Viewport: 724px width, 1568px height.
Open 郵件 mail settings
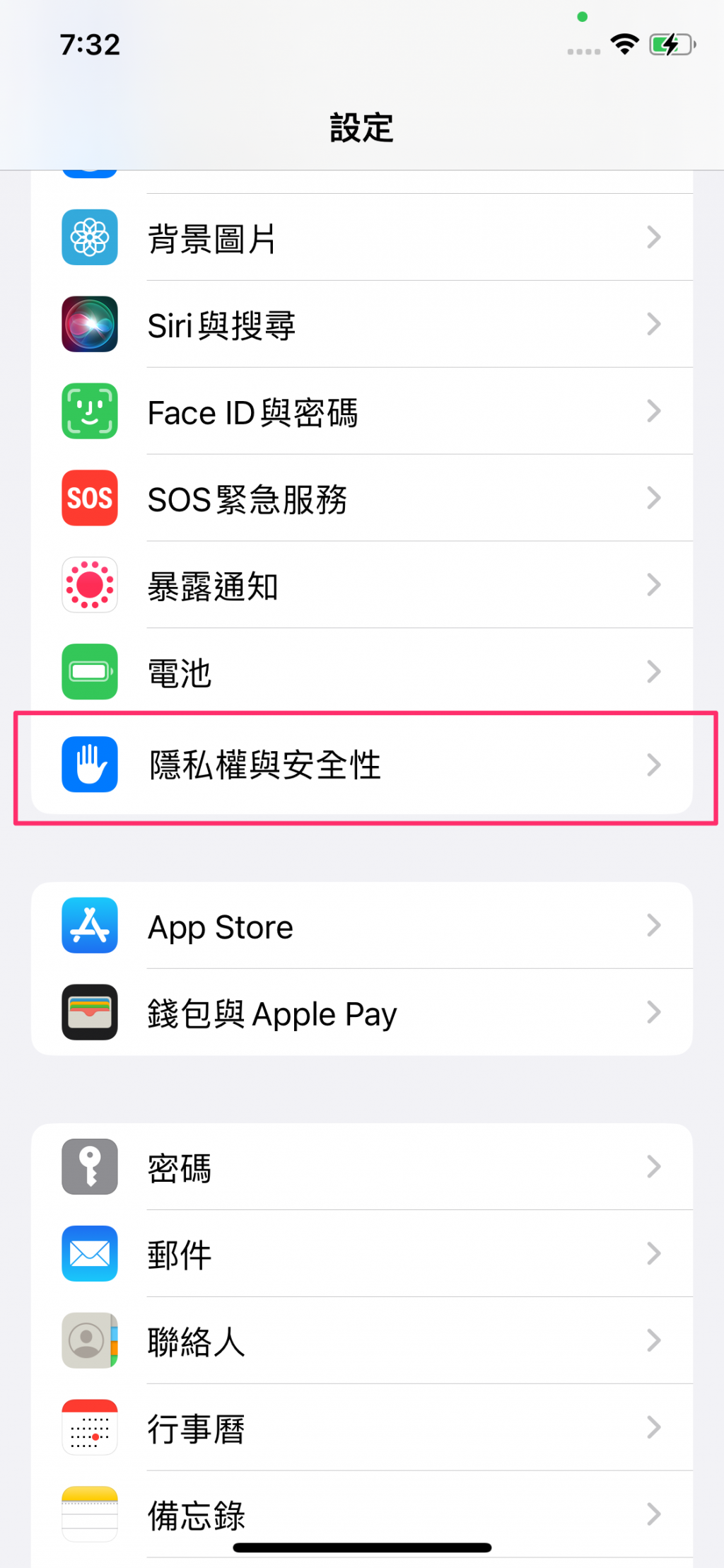pos(361,1254)
